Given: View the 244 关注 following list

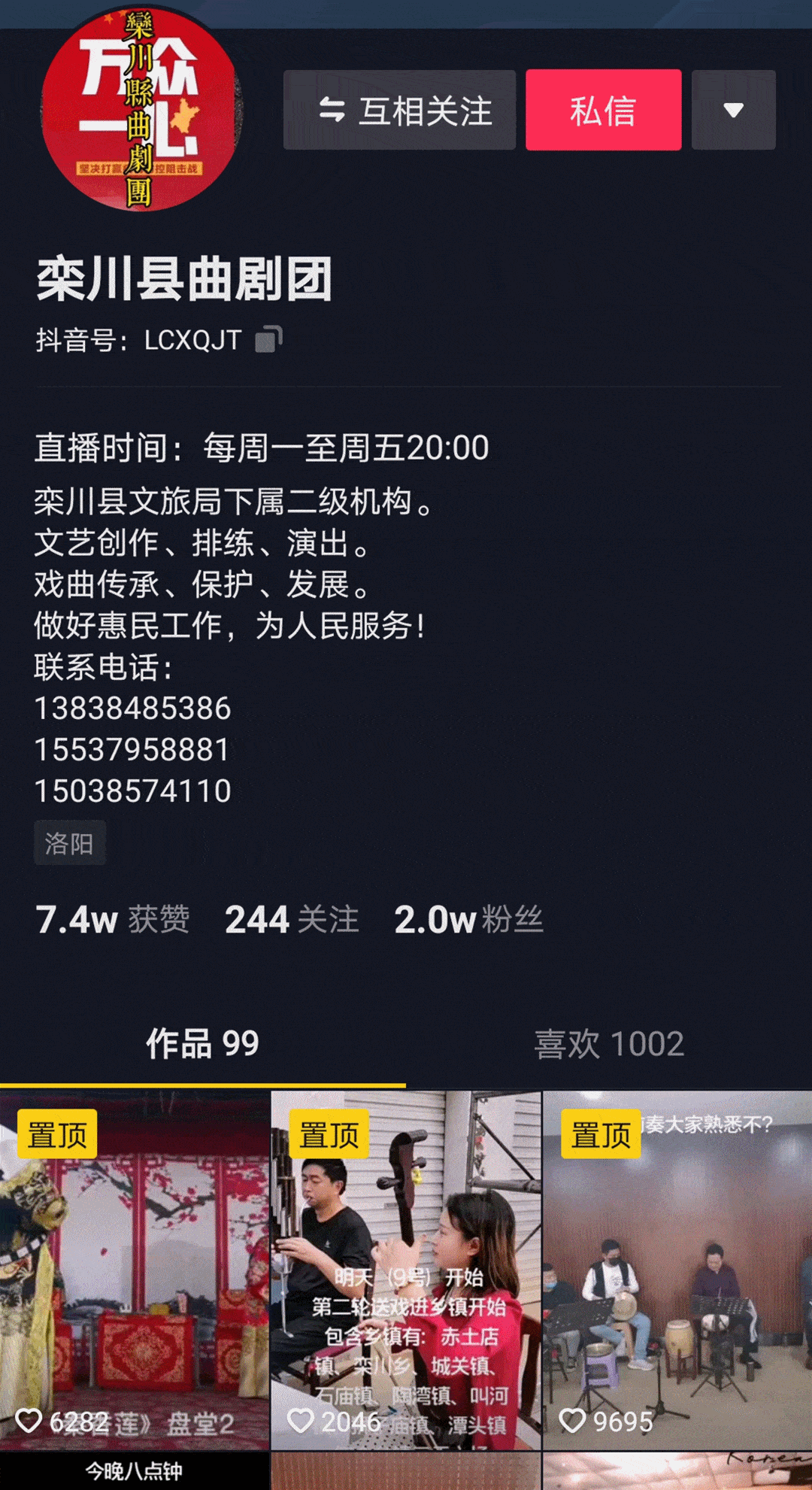Looking at the screenshot, I should pos(292,919).
